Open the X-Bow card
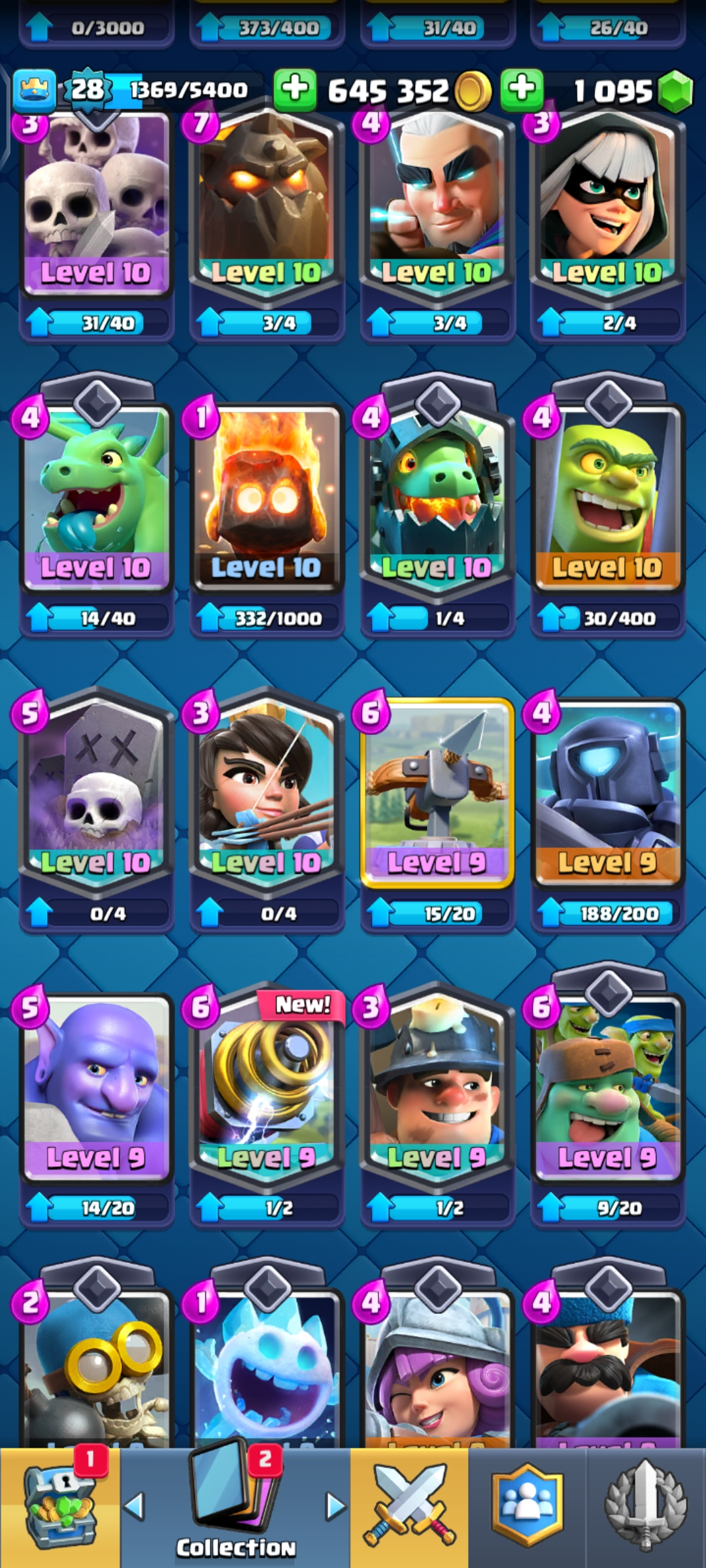 (437, 791)
